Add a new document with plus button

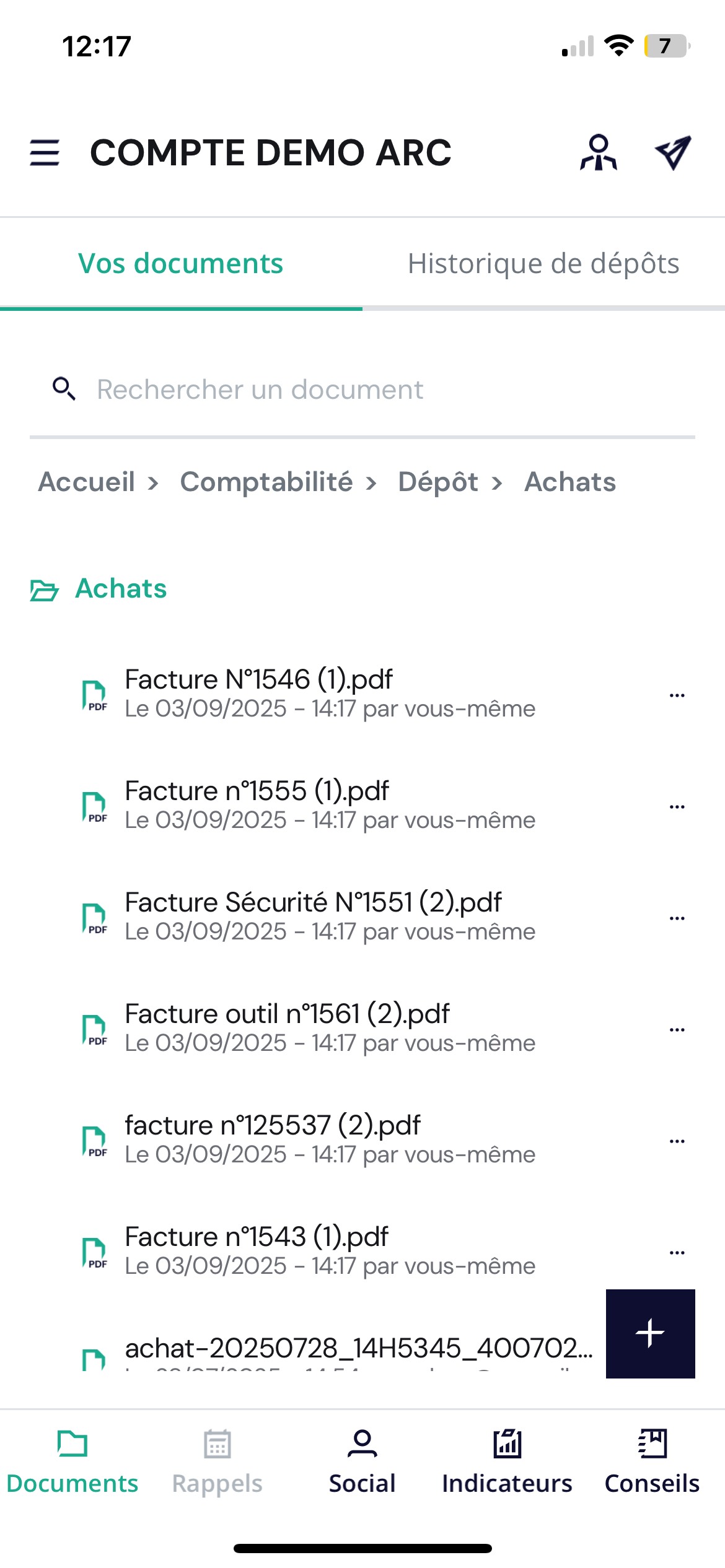pyautogui.click(x=650, y=1333)
